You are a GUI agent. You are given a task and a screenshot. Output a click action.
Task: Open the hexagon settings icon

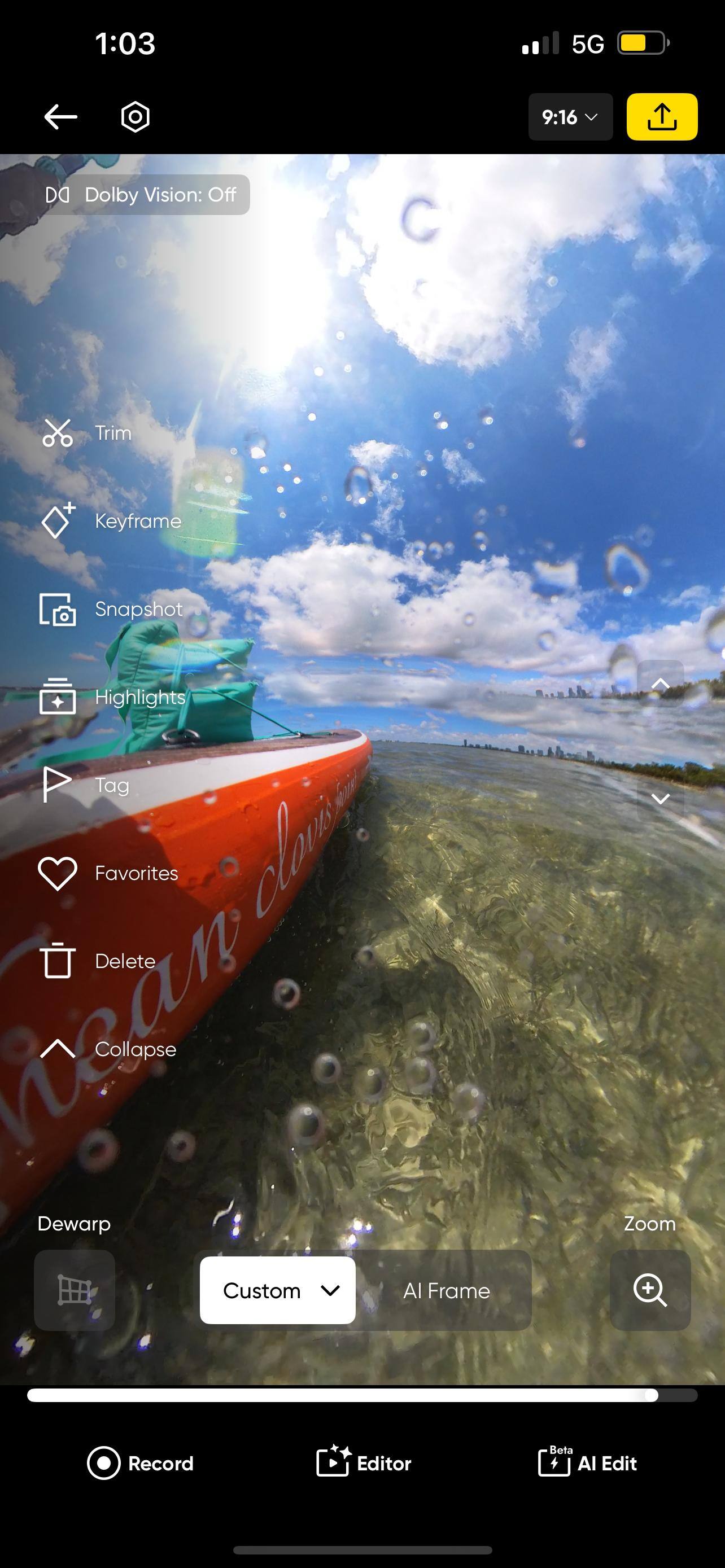click(135, 117)
